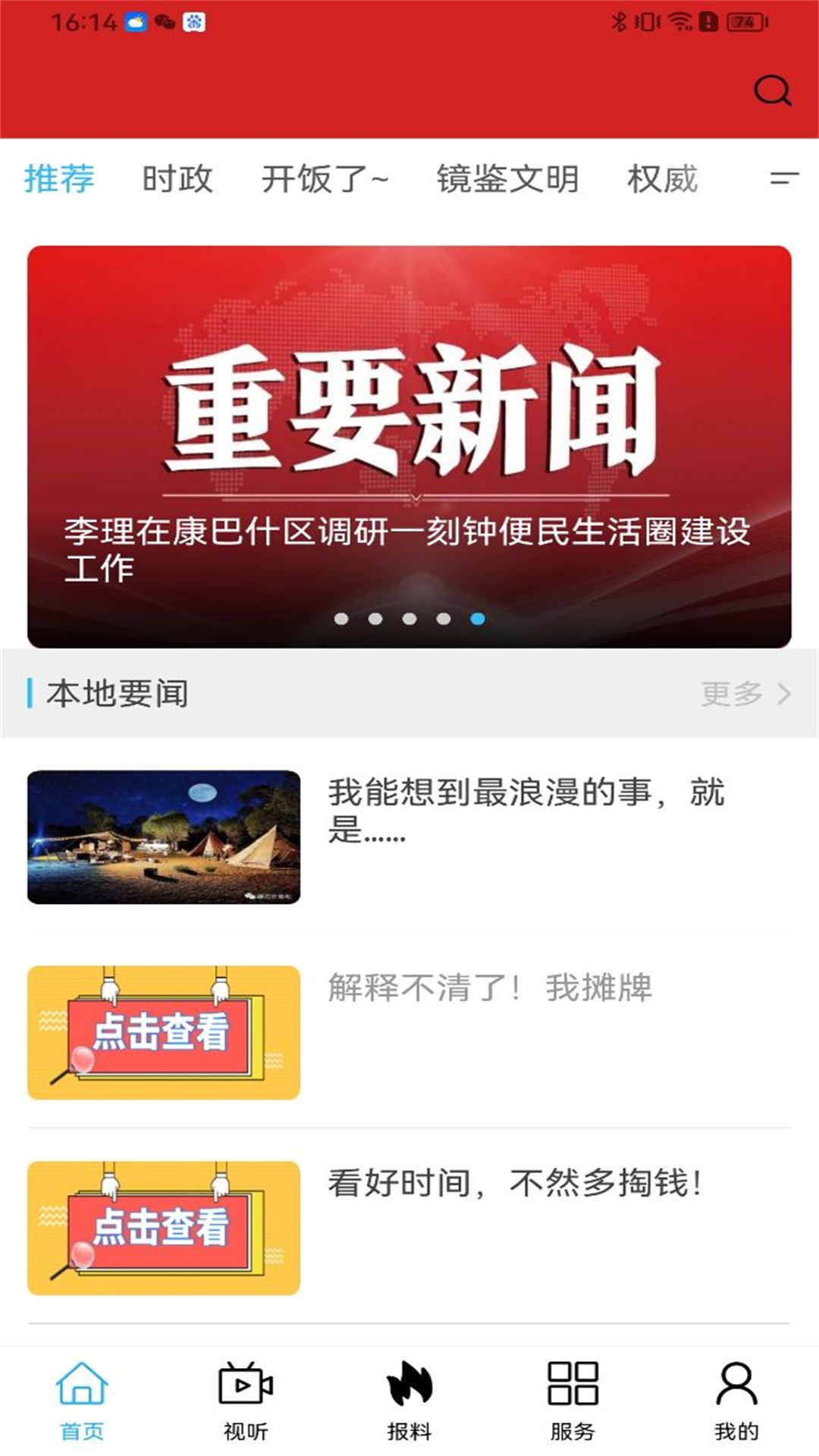This screenshot has width=819, height=1456.
Task: Tap 更多 for more 本地要闻
Action: (745, 693)
